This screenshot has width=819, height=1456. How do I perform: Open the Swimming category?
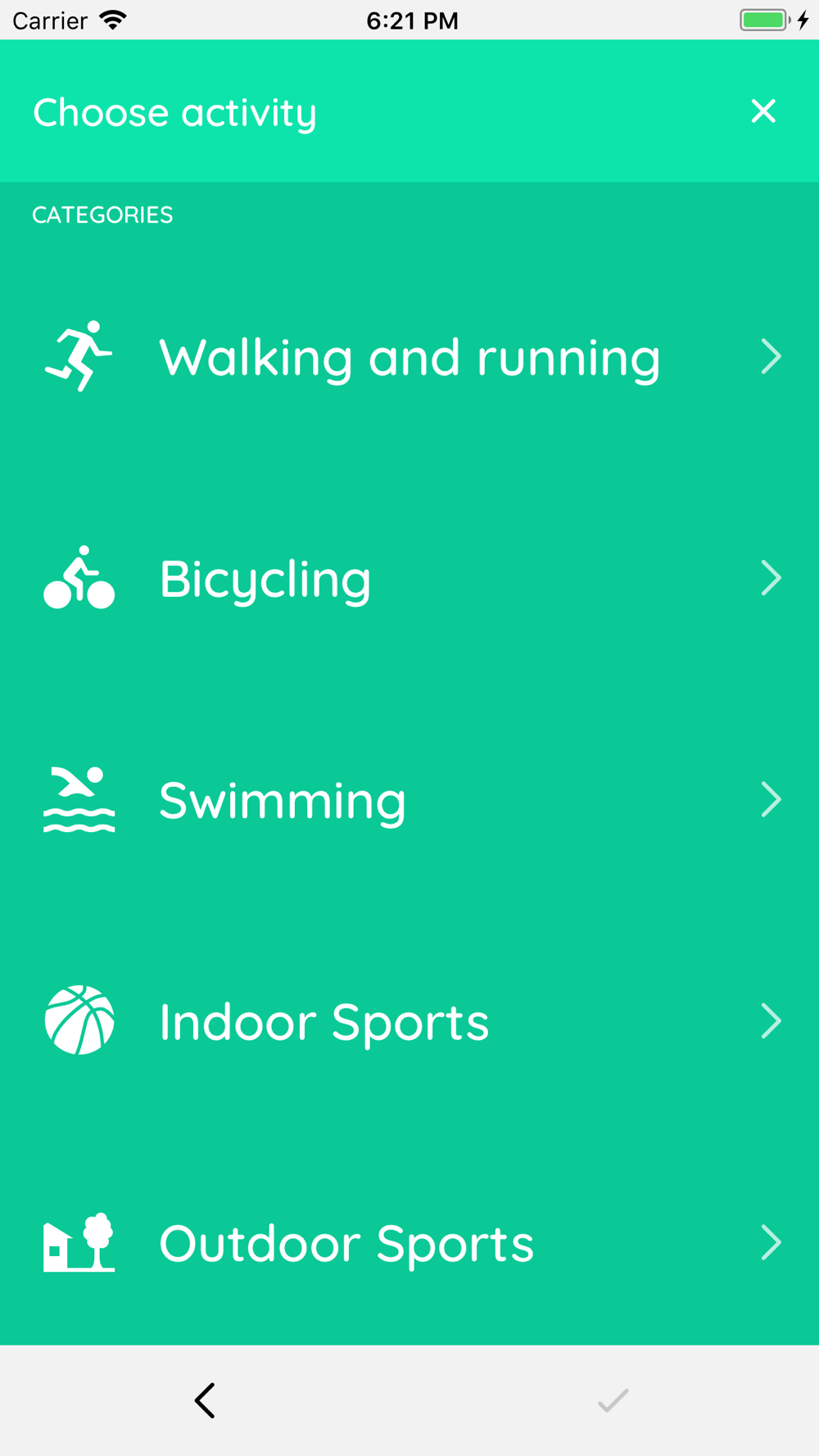[x=409, y=799]
